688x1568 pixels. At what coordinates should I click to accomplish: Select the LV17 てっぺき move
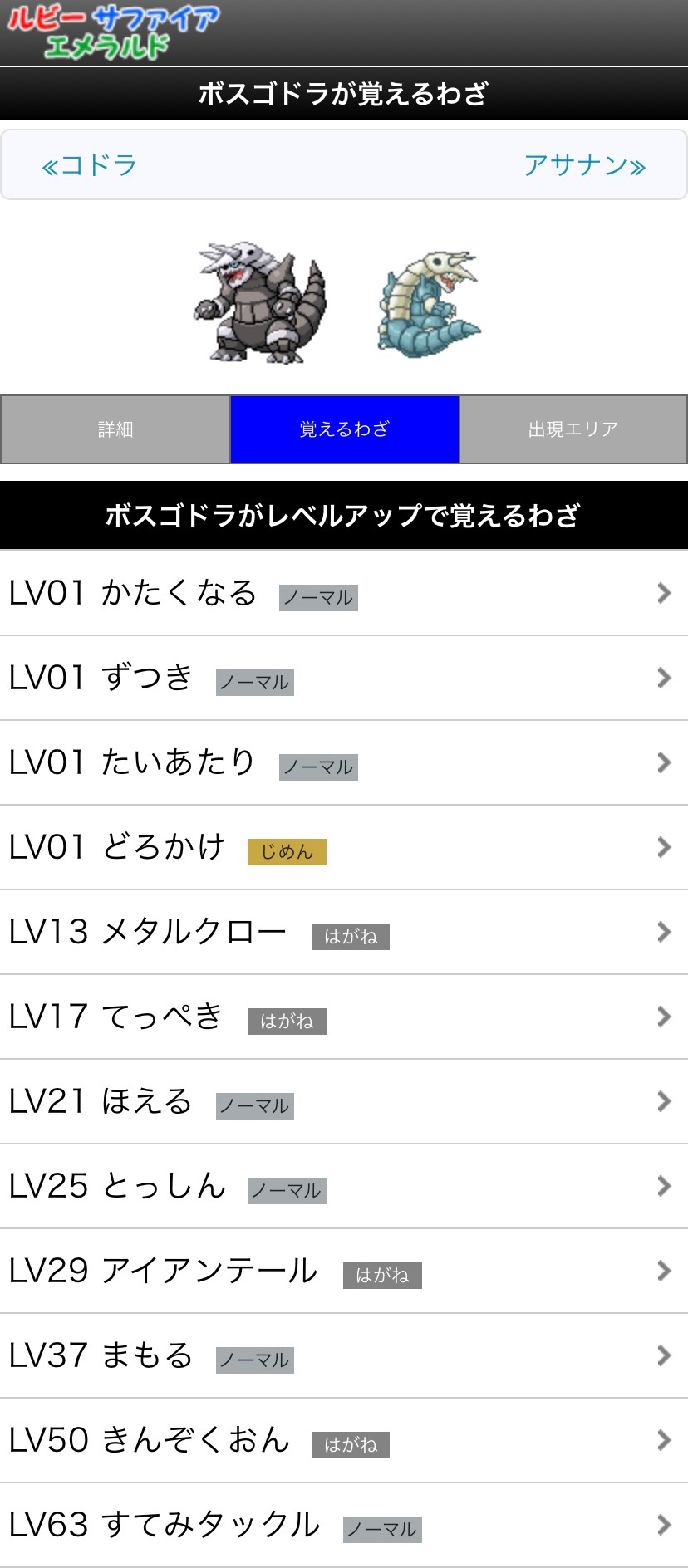pos(344,1017)
